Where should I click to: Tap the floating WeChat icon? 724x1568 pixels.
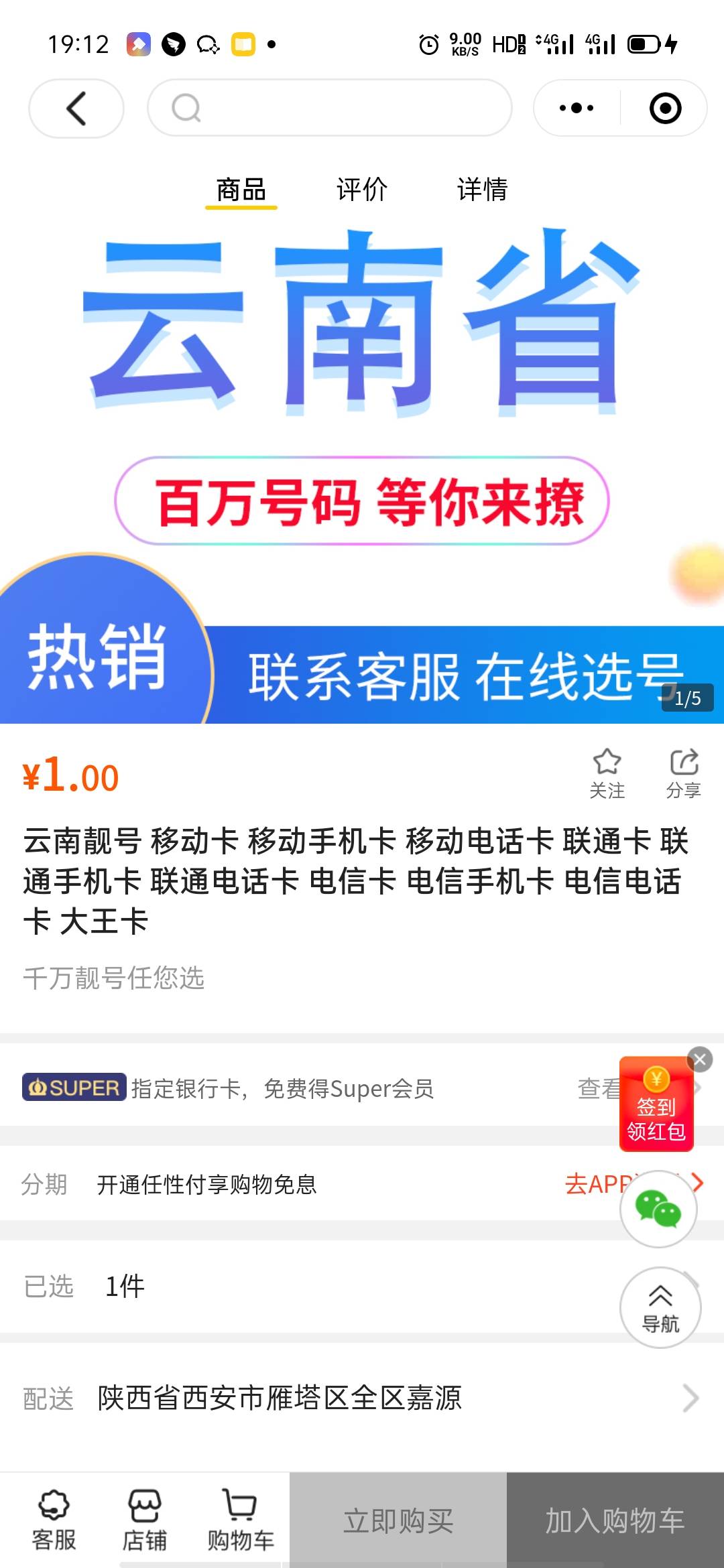[658, 1209]
